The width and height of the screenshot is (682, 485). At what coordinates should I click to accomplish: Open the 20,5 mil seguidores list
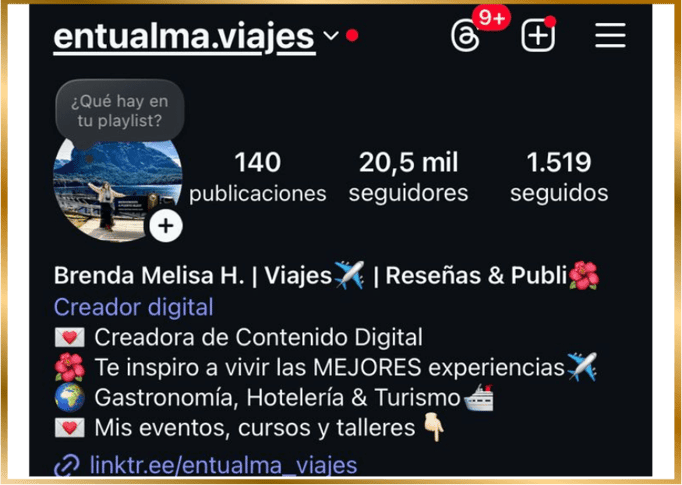(x=408, y=176)
